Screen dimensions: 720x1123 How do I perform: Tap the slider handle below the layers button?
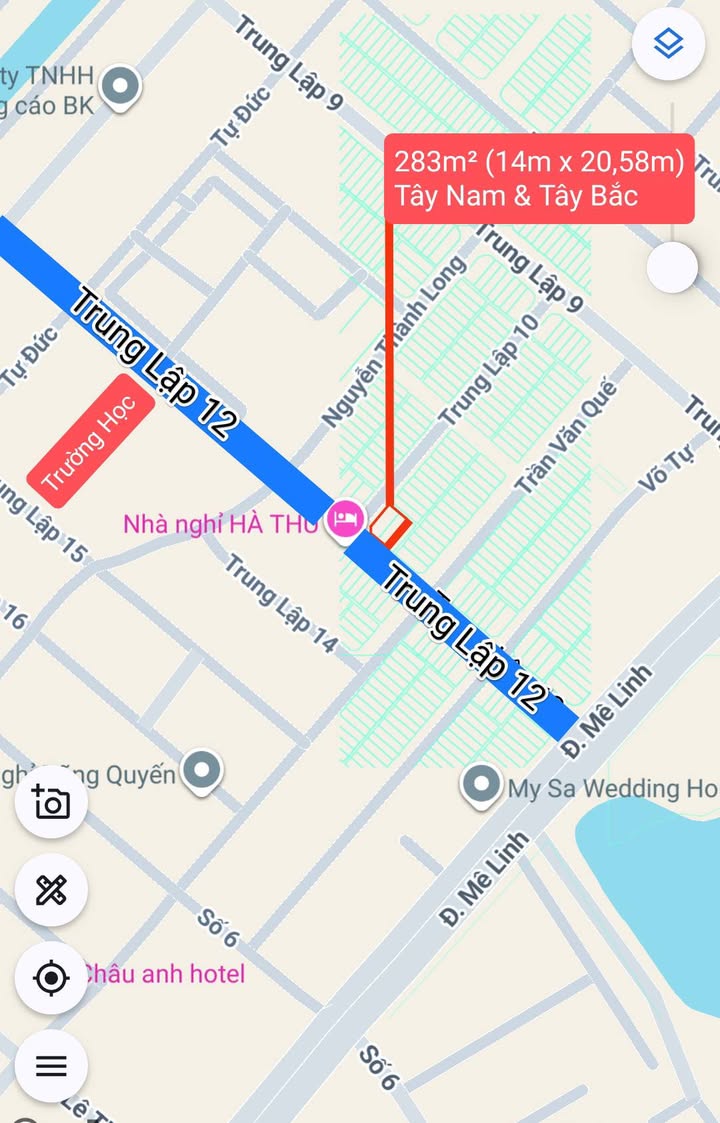pos(672,267)
